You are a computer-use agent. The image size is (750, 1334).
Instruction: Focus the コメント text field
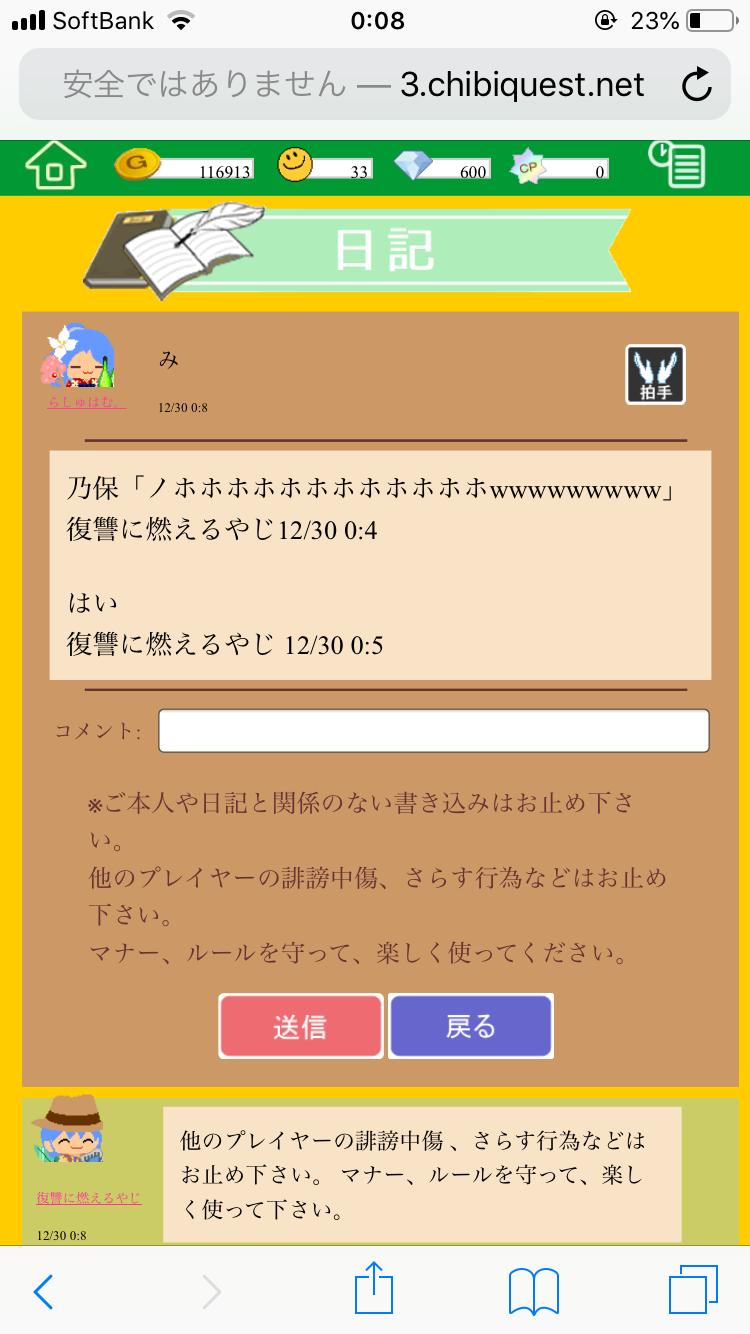click(433, 731)
